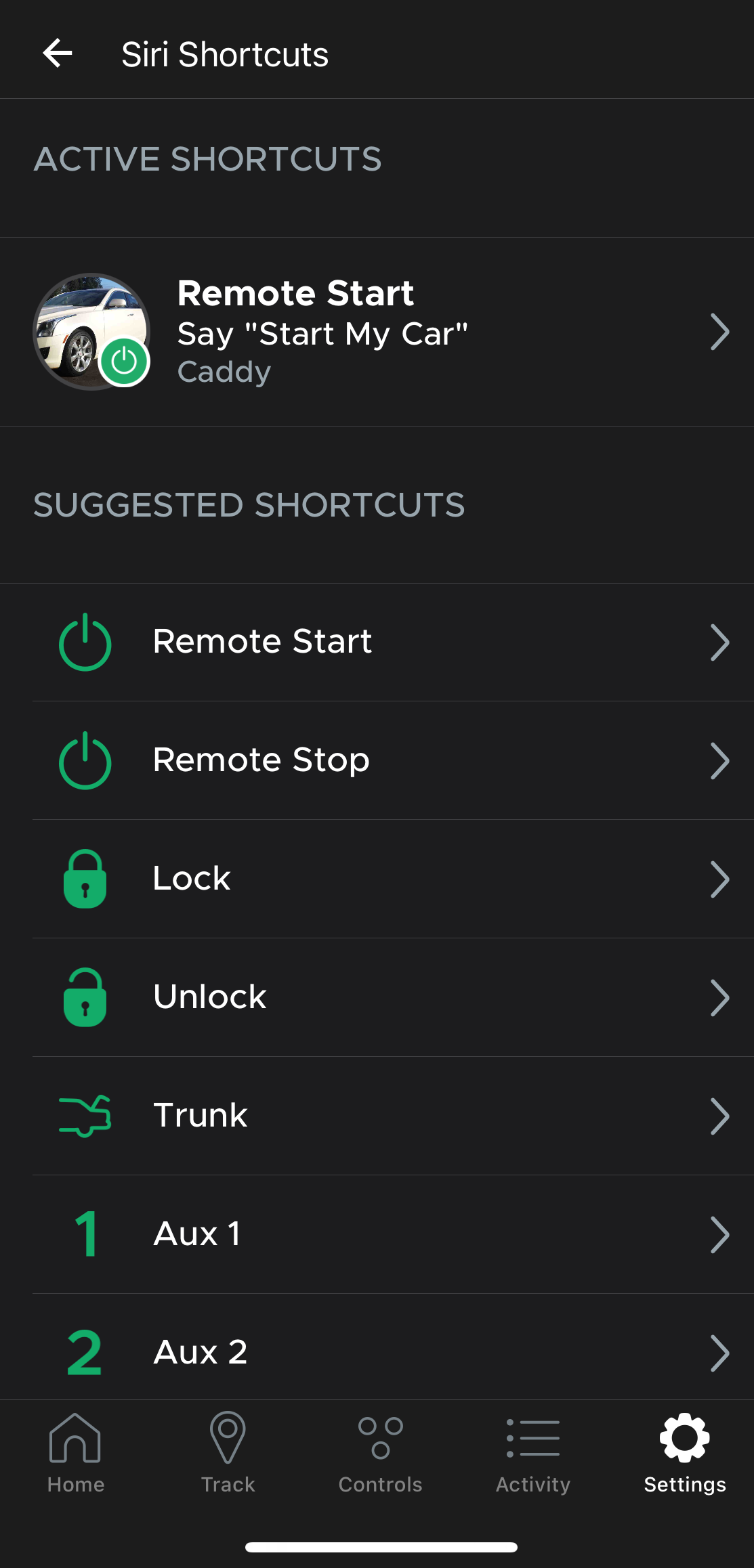View the Activity tab
The image size is (754, 1568).
[x=532, y=1453]
